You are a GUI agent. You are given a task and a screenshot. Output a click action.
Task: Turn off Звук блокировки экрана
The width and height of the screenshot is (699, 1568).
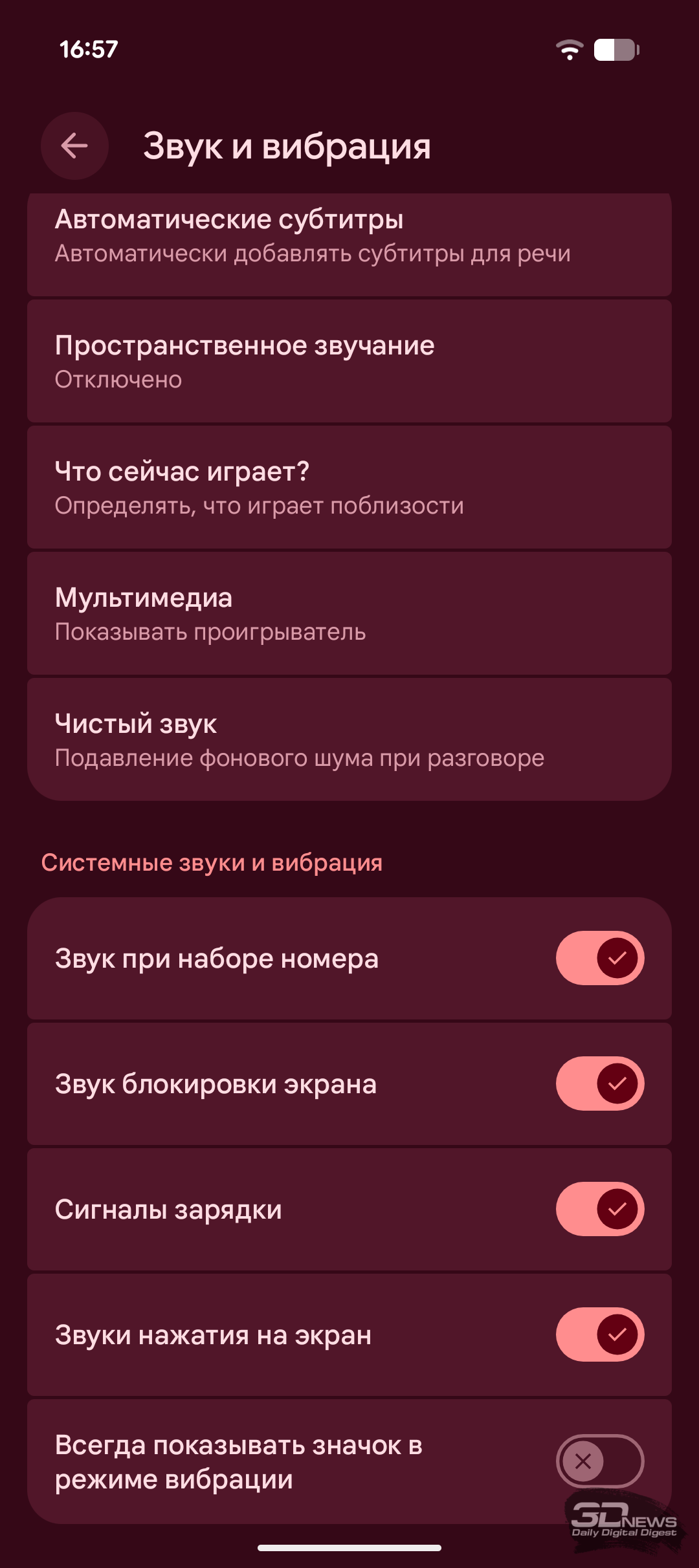click(599, 1083)
